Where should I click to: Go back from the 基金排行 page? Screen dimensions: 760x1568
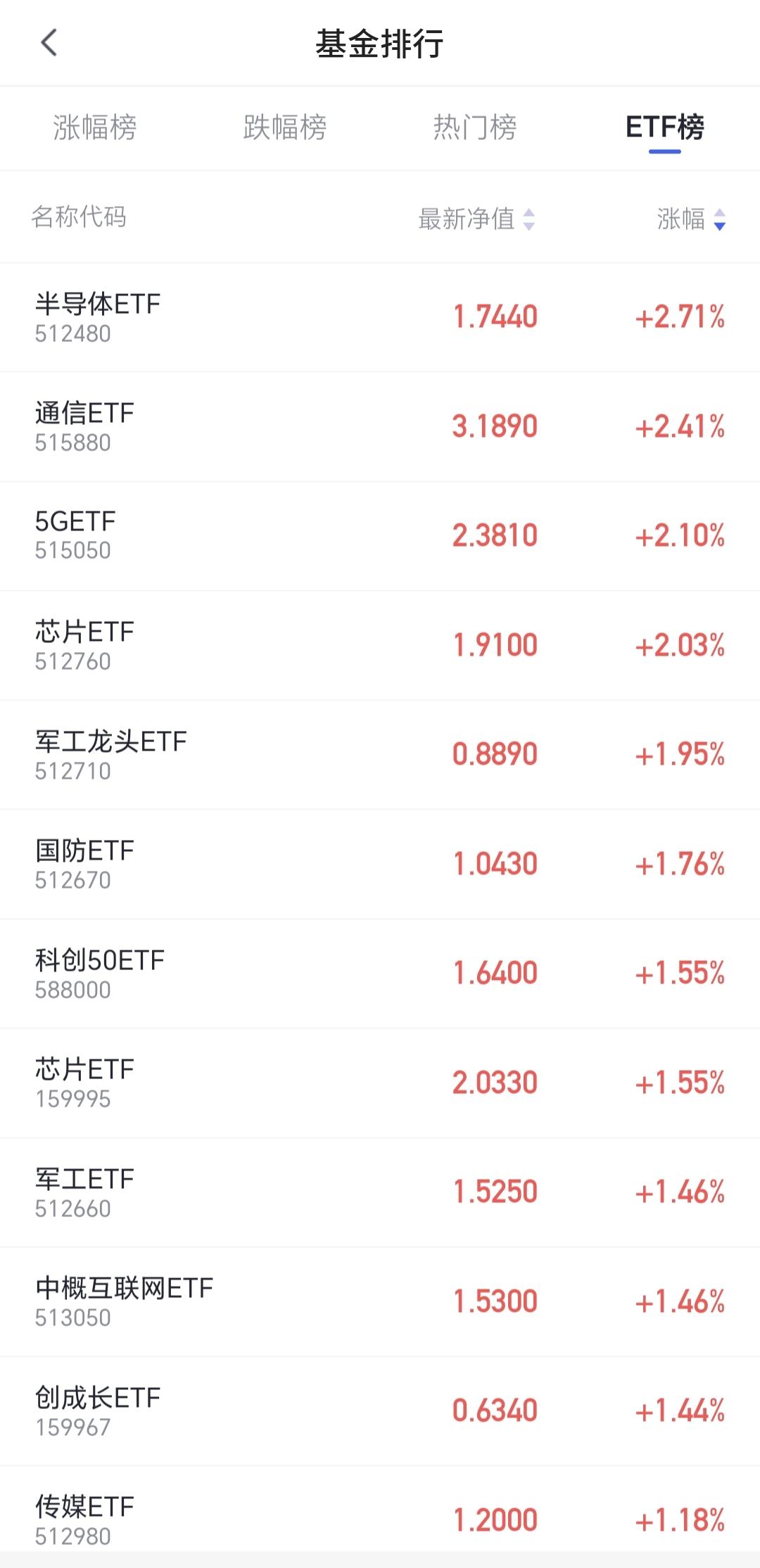click(x=49, y=43)
